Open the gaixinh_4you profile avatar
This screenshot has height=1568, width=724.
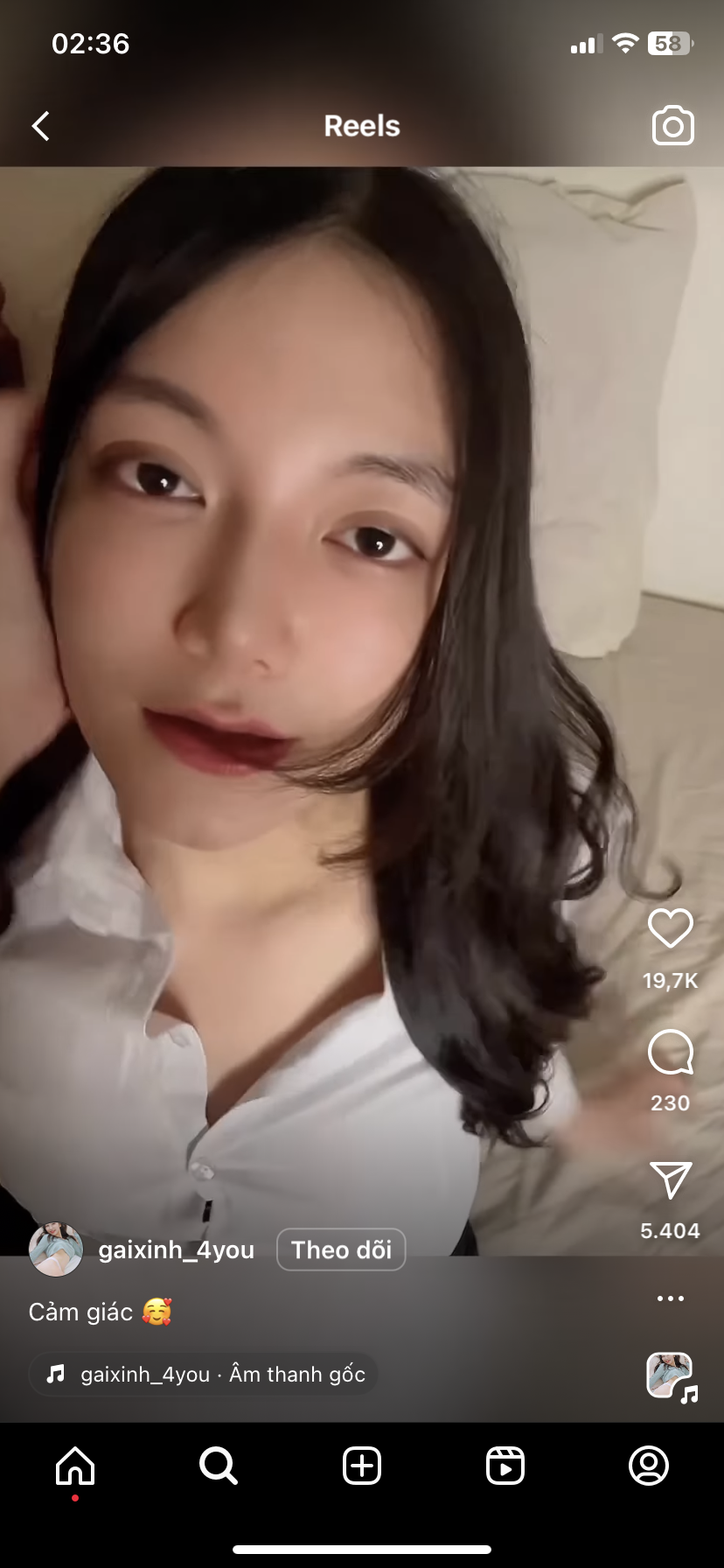[56, 1249]
